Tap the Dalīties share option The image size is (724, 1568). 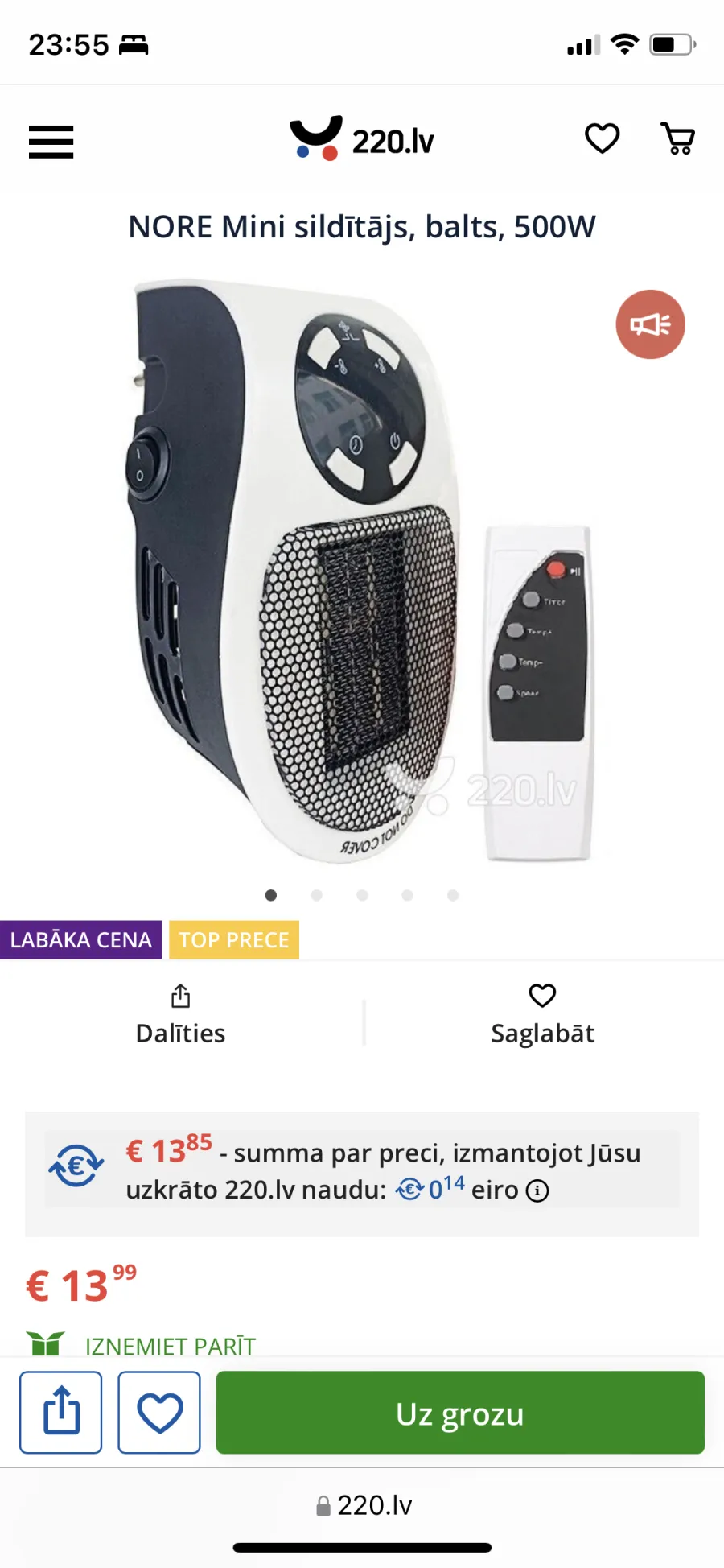180,1015
